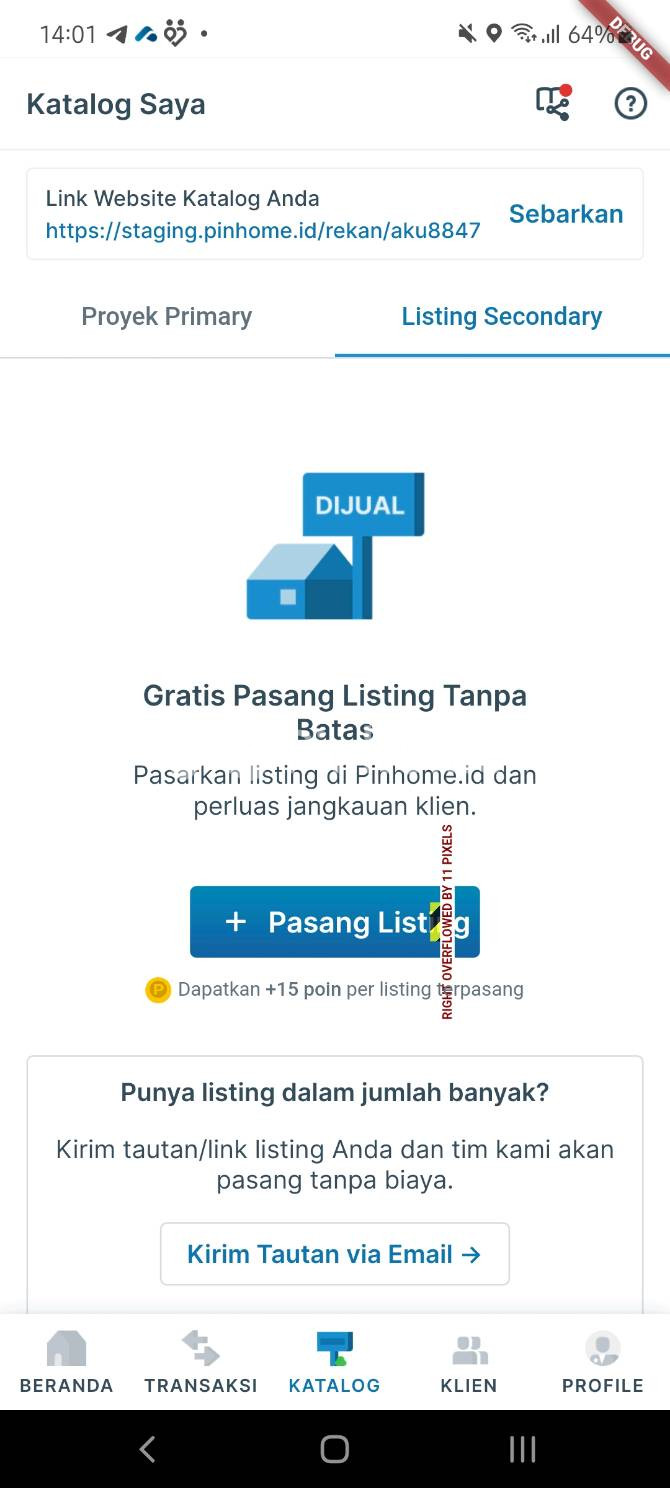Go to the Beranda tab
This screenshot has width=670, height=1488.
coord(66,1362)
